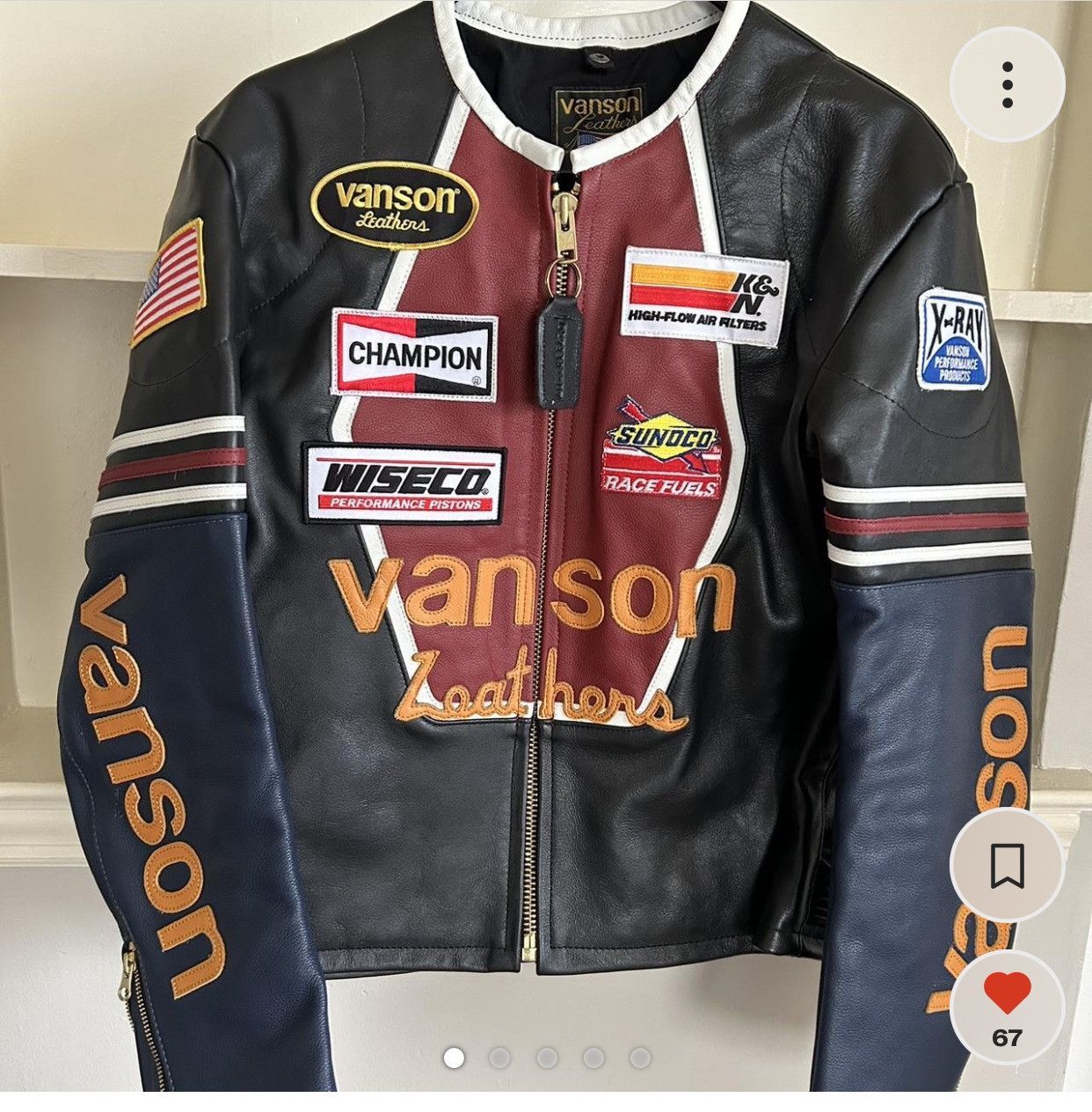1092x1112 pixels.
Task: Tap the Vanson jacket photo to enlarge
Action: [x=545, y=527]
